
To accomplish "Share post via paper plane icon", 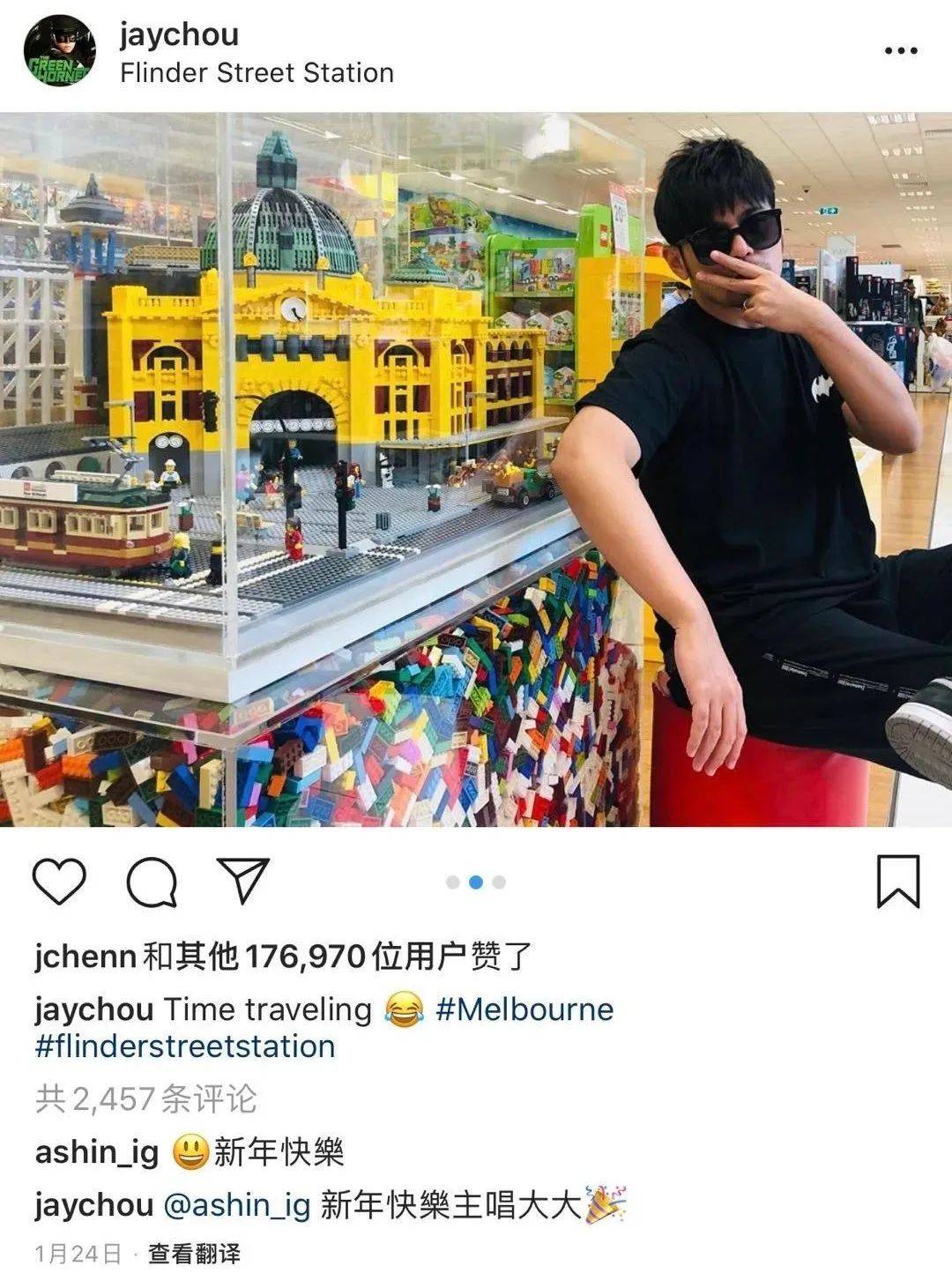I will click(x=242, y=880).
